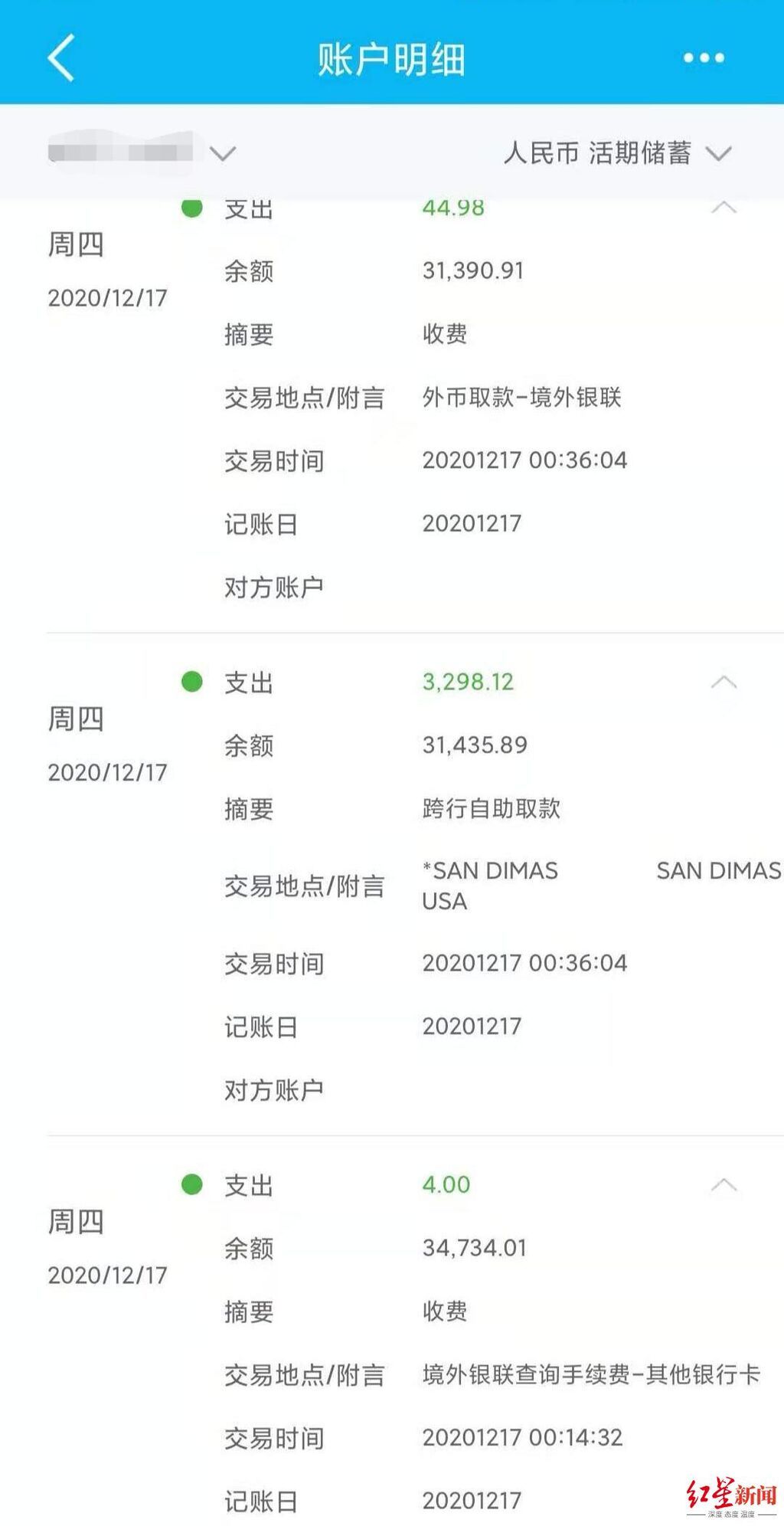Collapse the 44.98 expense entry
Screen dimensions: 784x1526
(x=724, y=208)
